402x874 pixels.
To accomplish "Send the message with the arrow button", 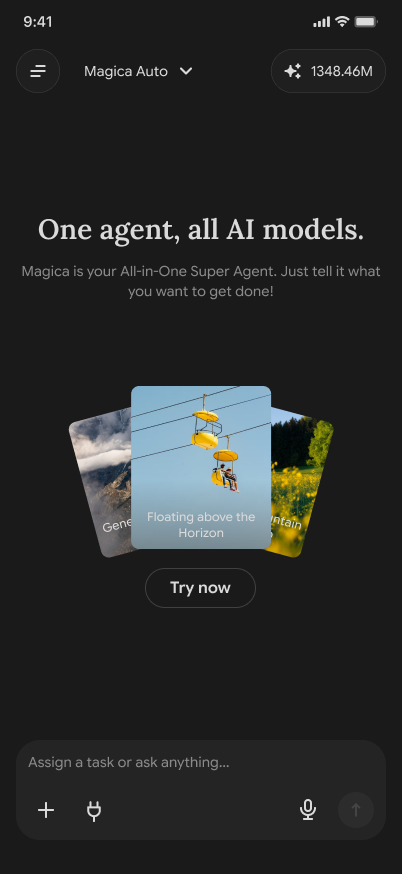I will tap(356, 810).
